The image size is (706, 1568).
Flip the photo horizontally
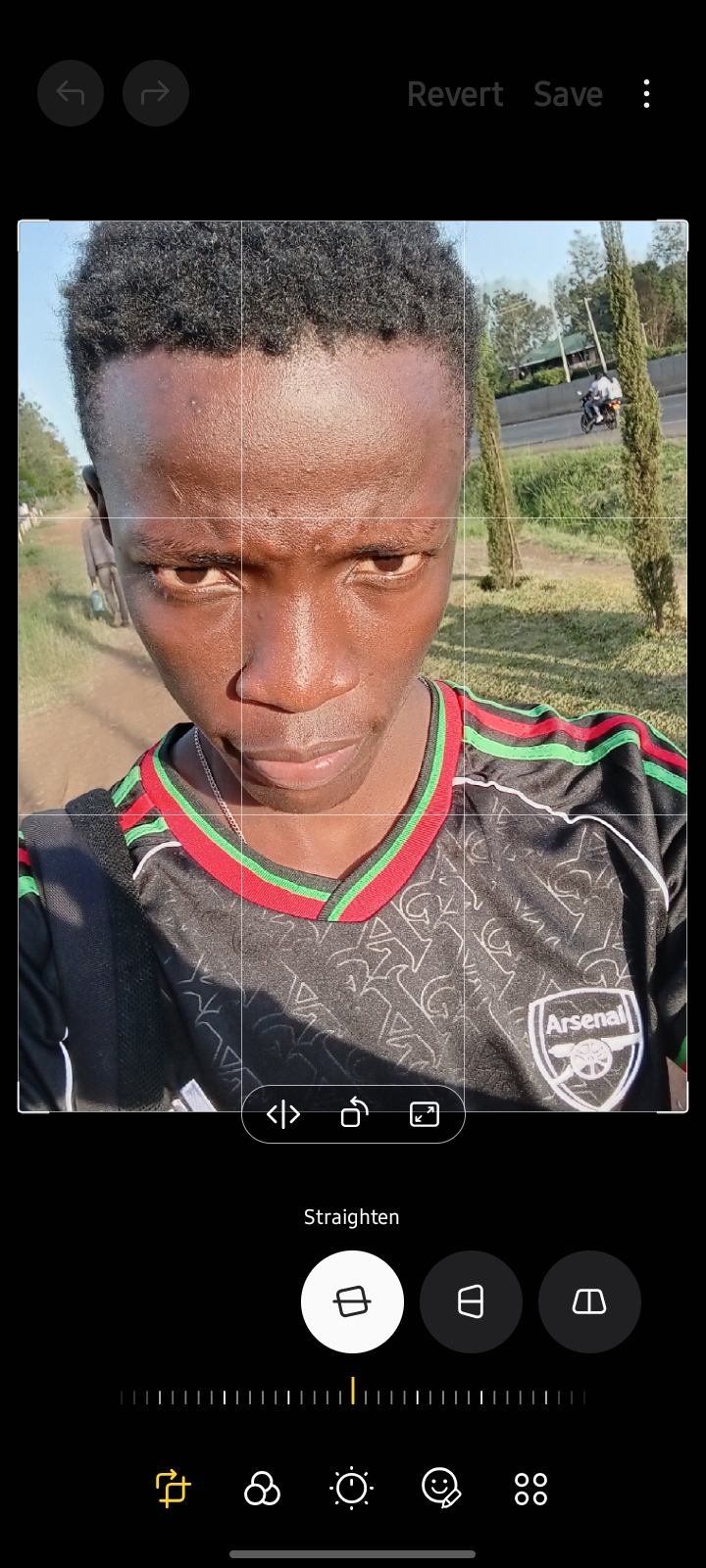coord(283,1114)
